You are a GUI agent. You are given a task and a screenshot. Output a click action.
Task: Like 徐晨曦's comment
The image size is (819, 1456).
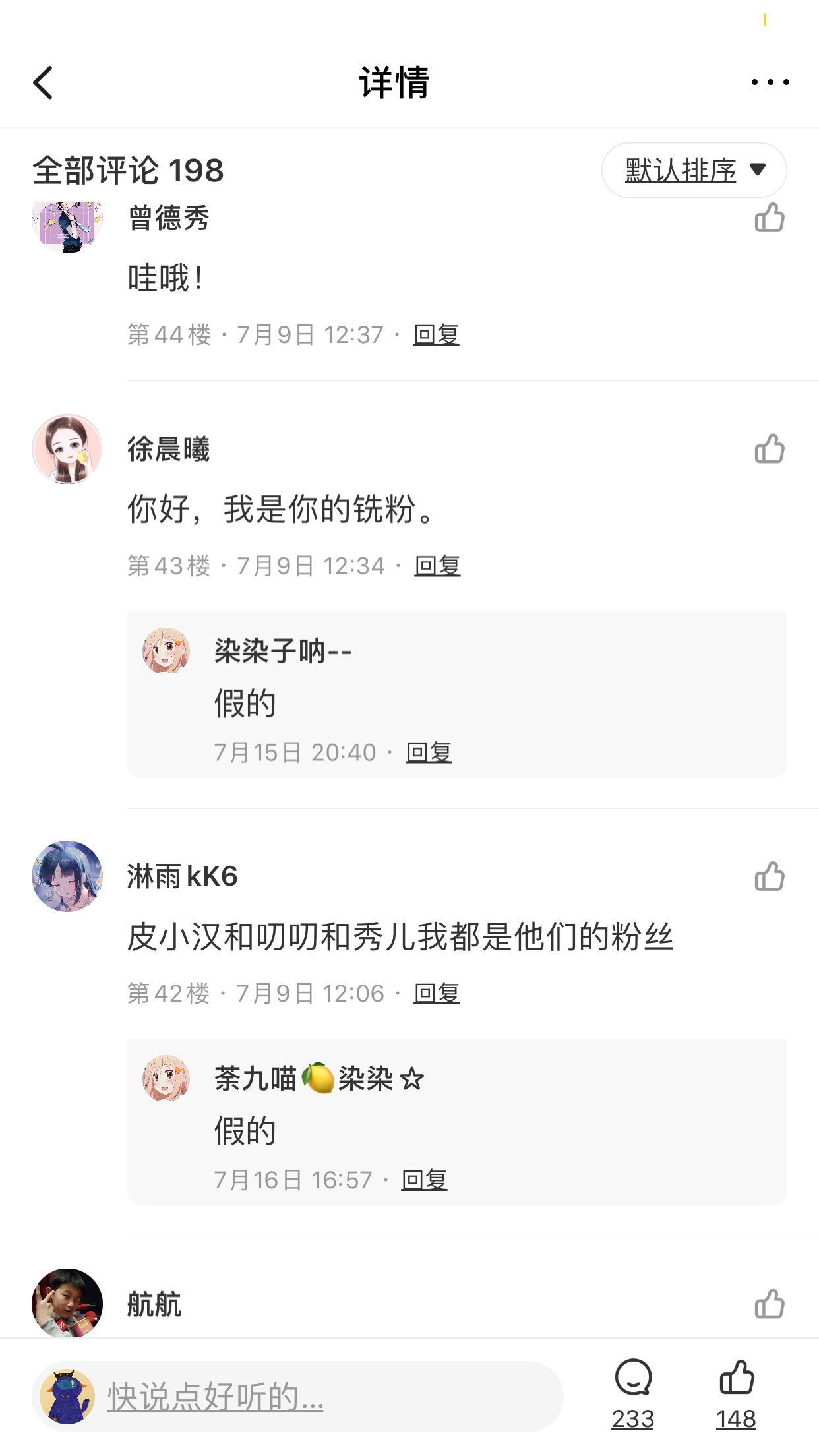[769, 449]
